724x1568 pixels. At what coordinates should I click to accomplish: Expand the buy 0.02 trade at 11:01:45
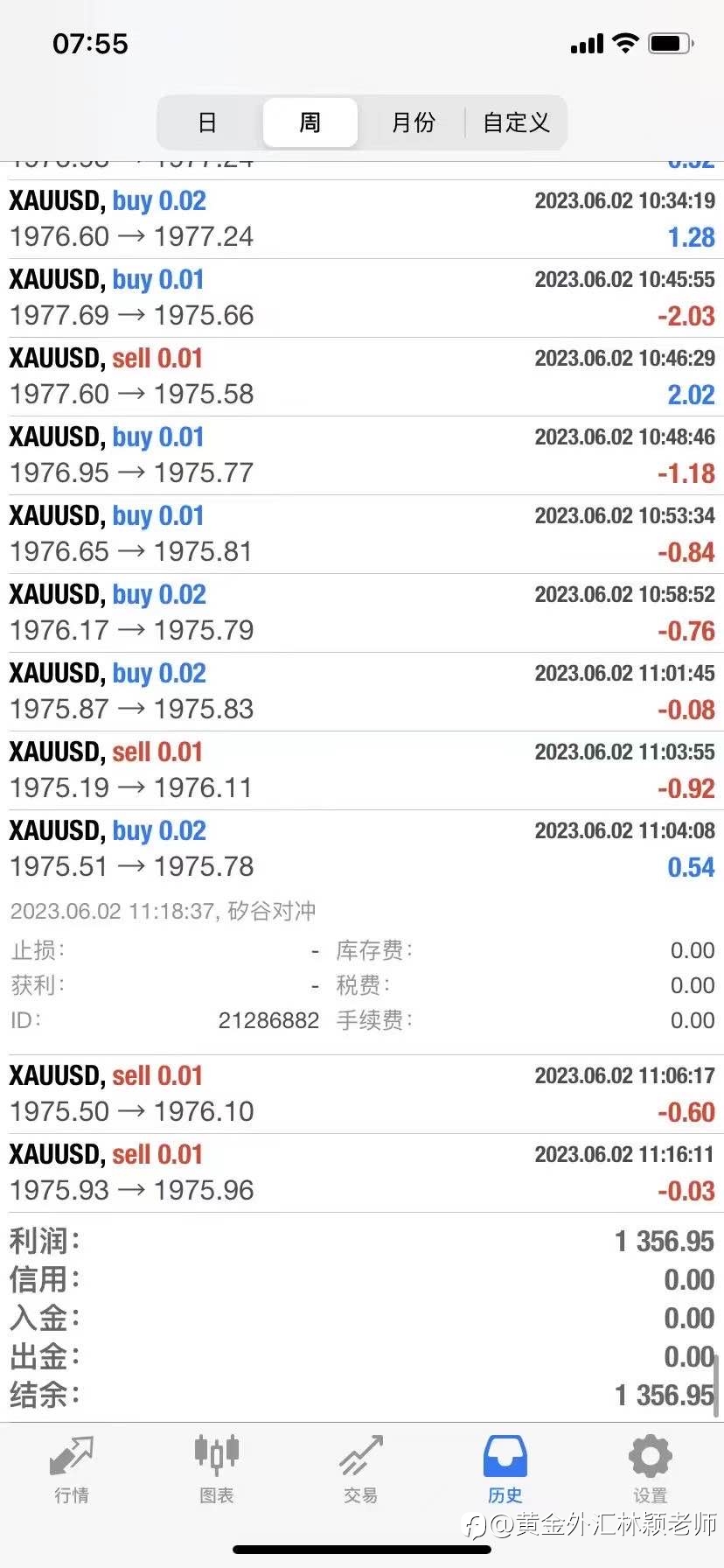tap(362, 691)
